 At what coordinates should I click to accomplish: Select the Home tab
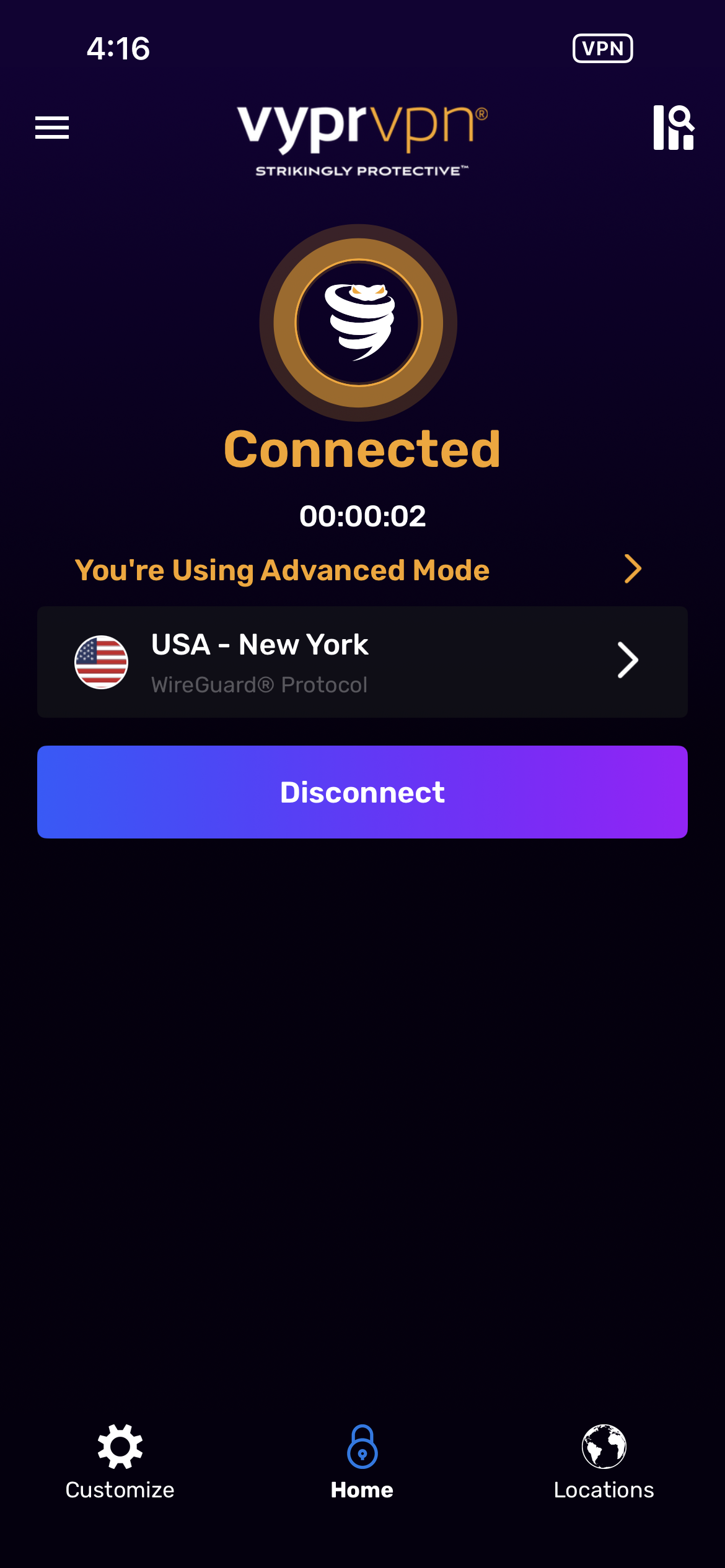(362, 1463)
